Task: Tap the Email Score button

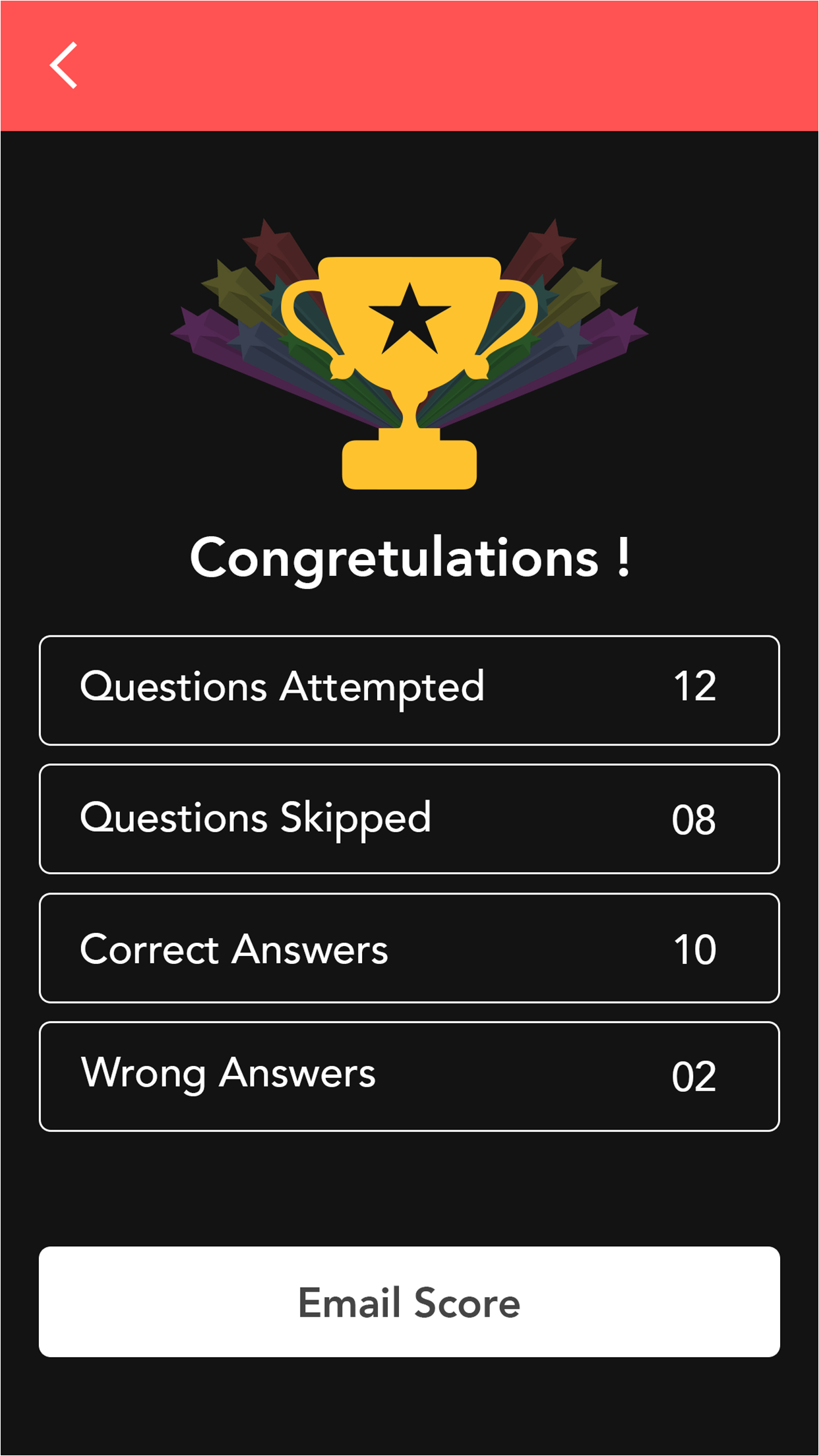Action: tap(409, 1302)
